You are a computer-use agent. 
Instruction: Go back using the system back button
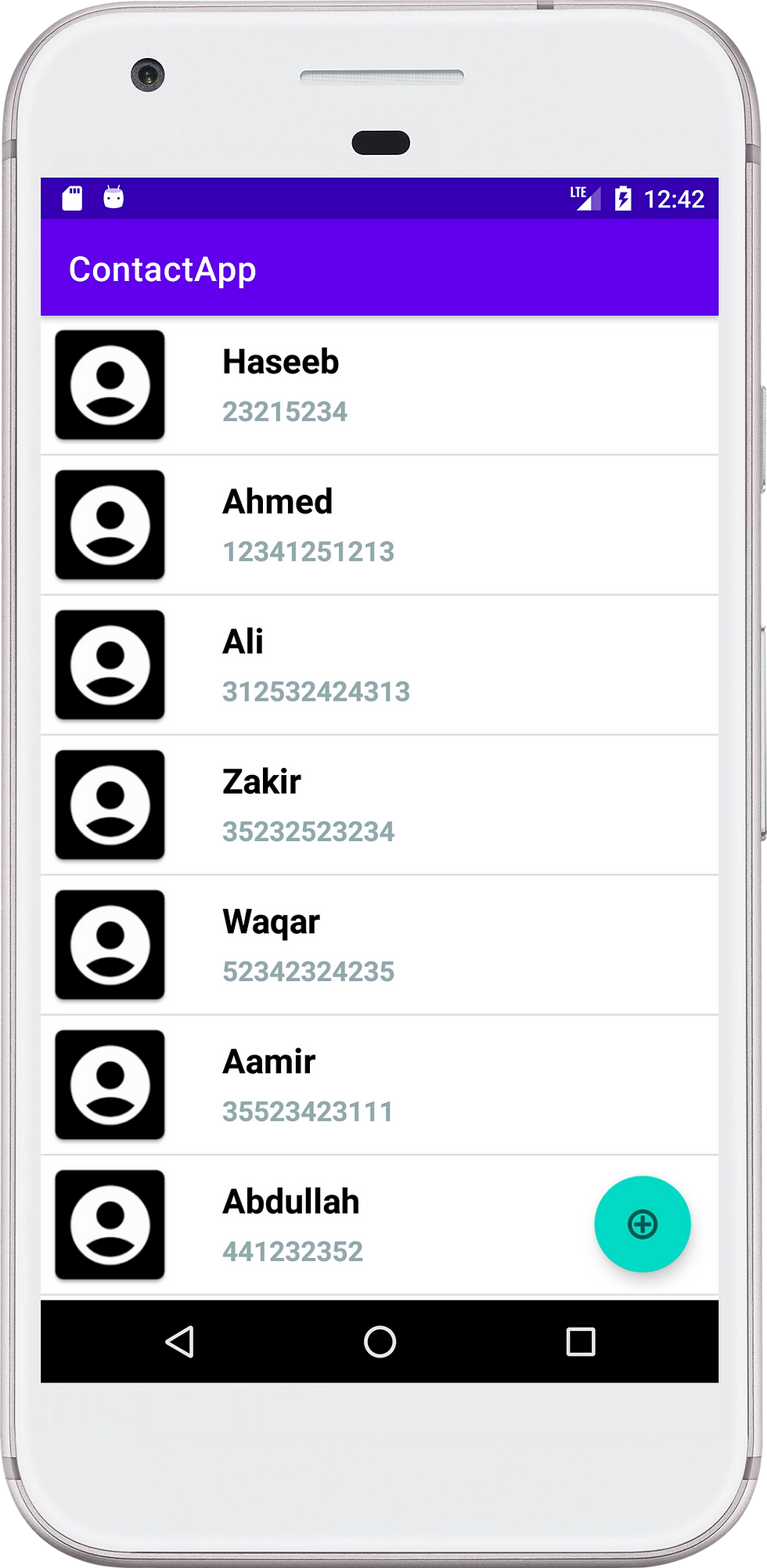180,1341
